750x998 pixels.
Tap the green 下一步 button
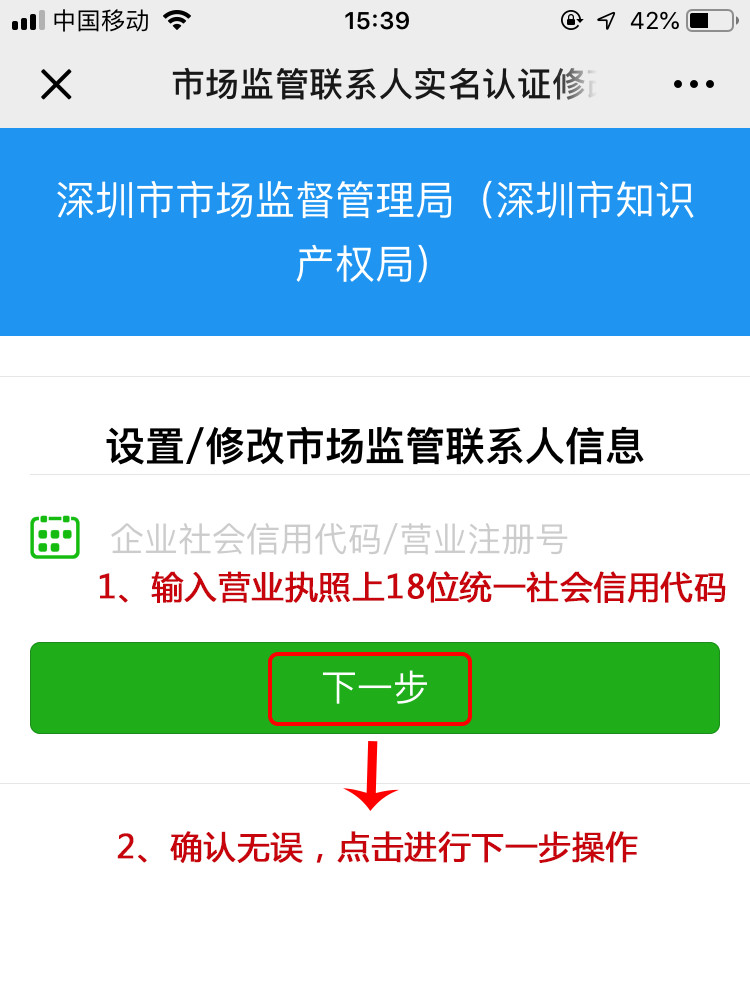374,688
